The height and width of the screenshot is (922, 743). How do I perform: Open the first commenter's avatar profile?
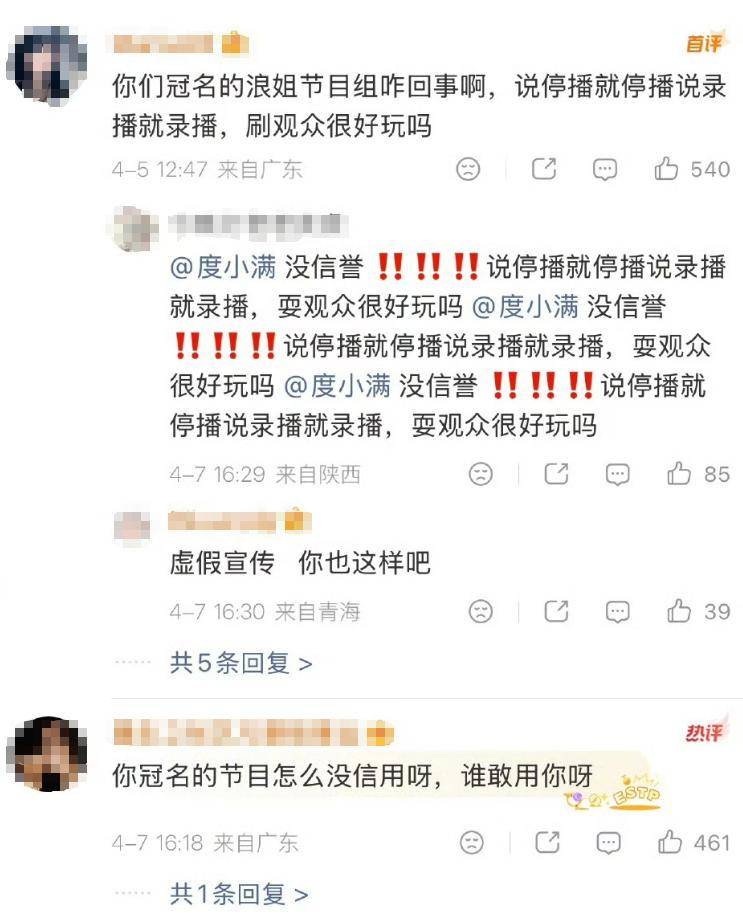[x=46, y=67]
